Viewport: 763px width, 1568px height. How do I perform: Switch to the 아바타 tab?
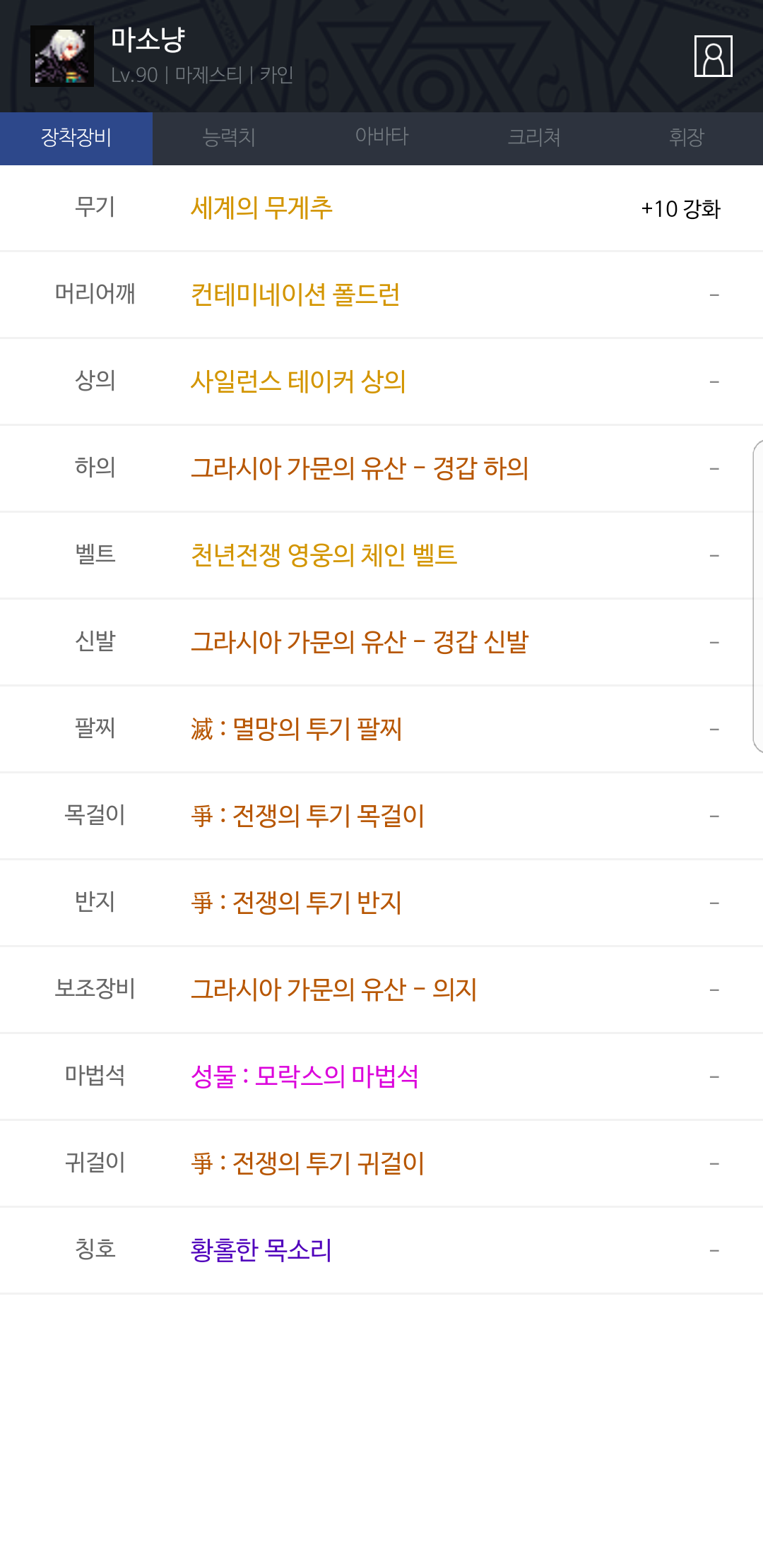pyautogui.click(x=381, y=138)
